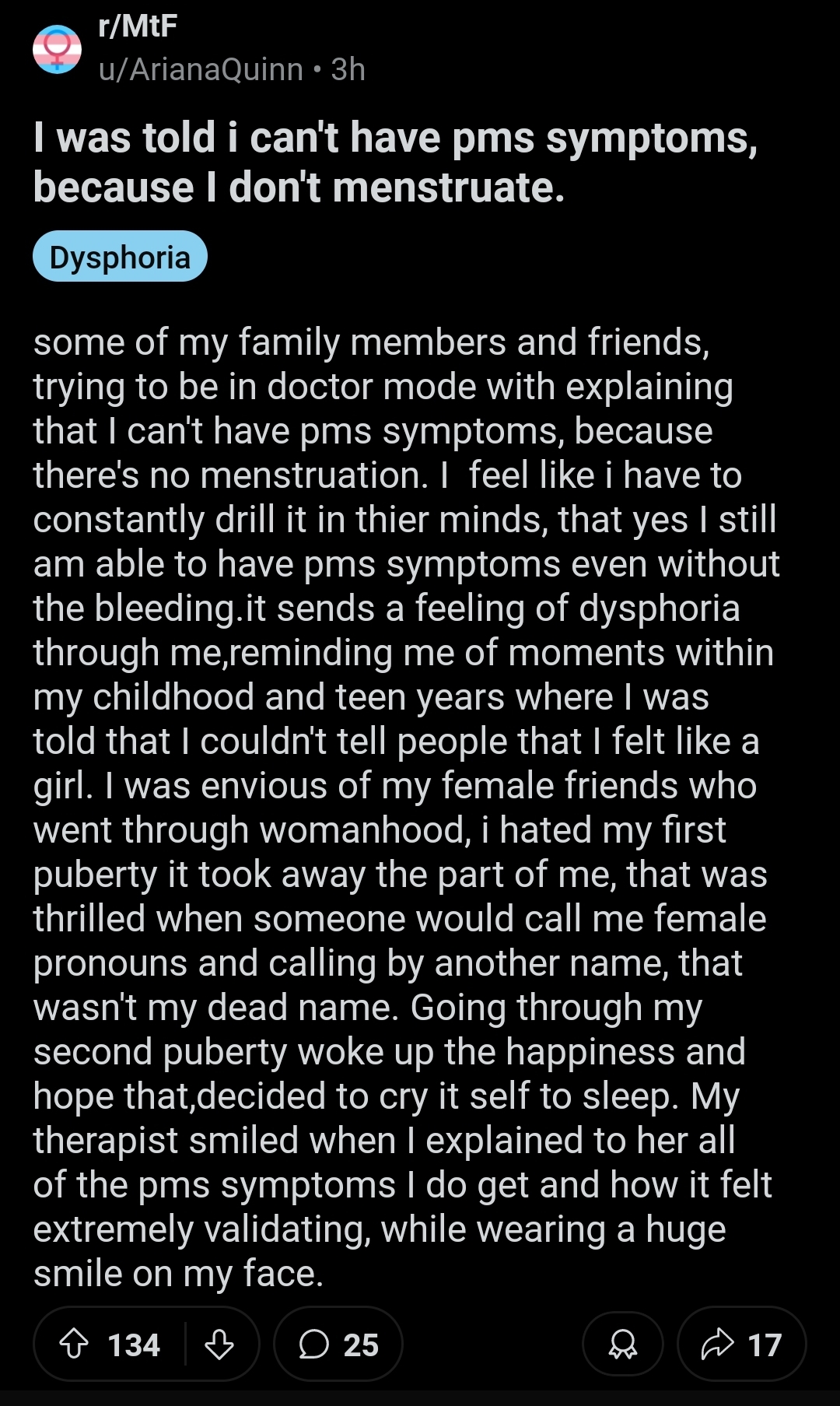Give an award to this post

[622, 1345]
